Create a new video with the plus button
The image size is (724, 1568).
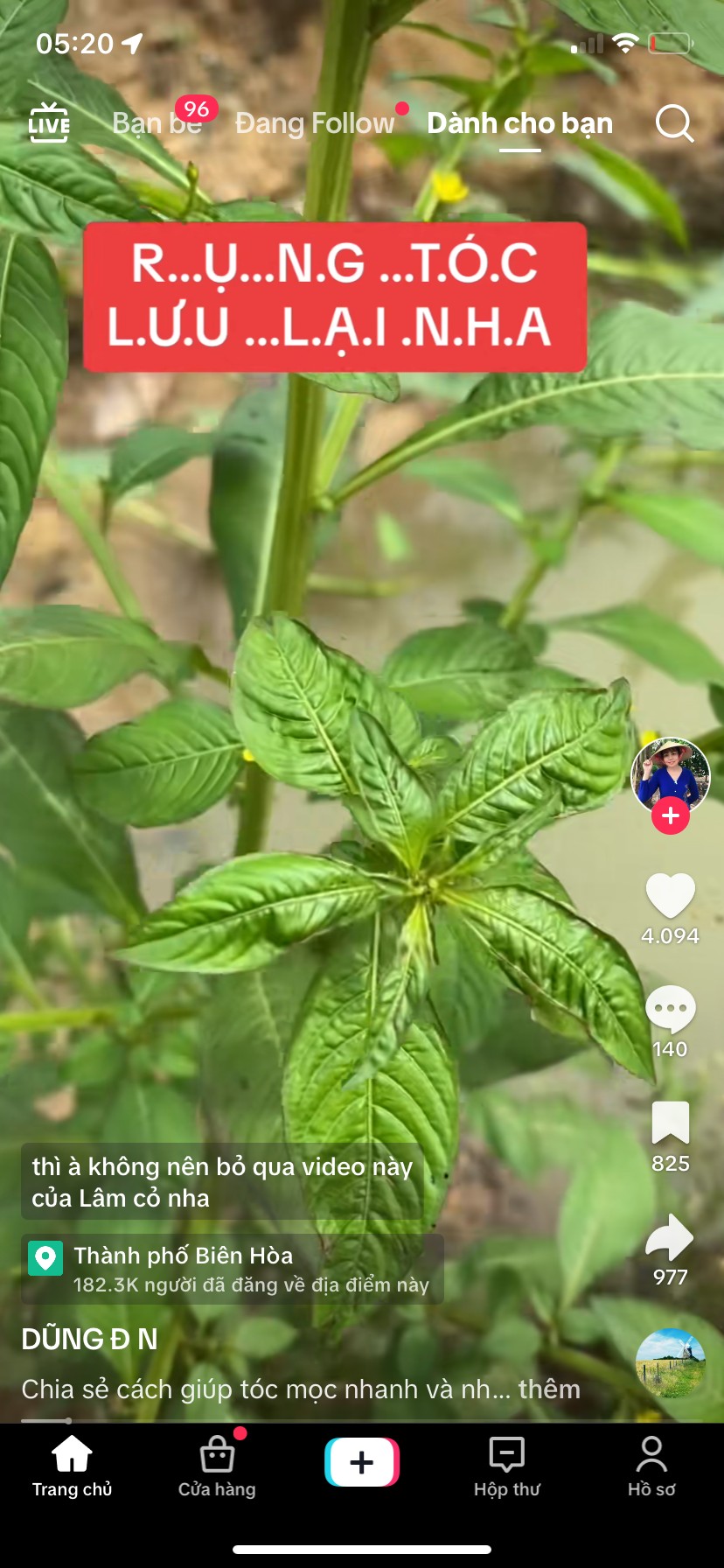(x=362, y=1462)
